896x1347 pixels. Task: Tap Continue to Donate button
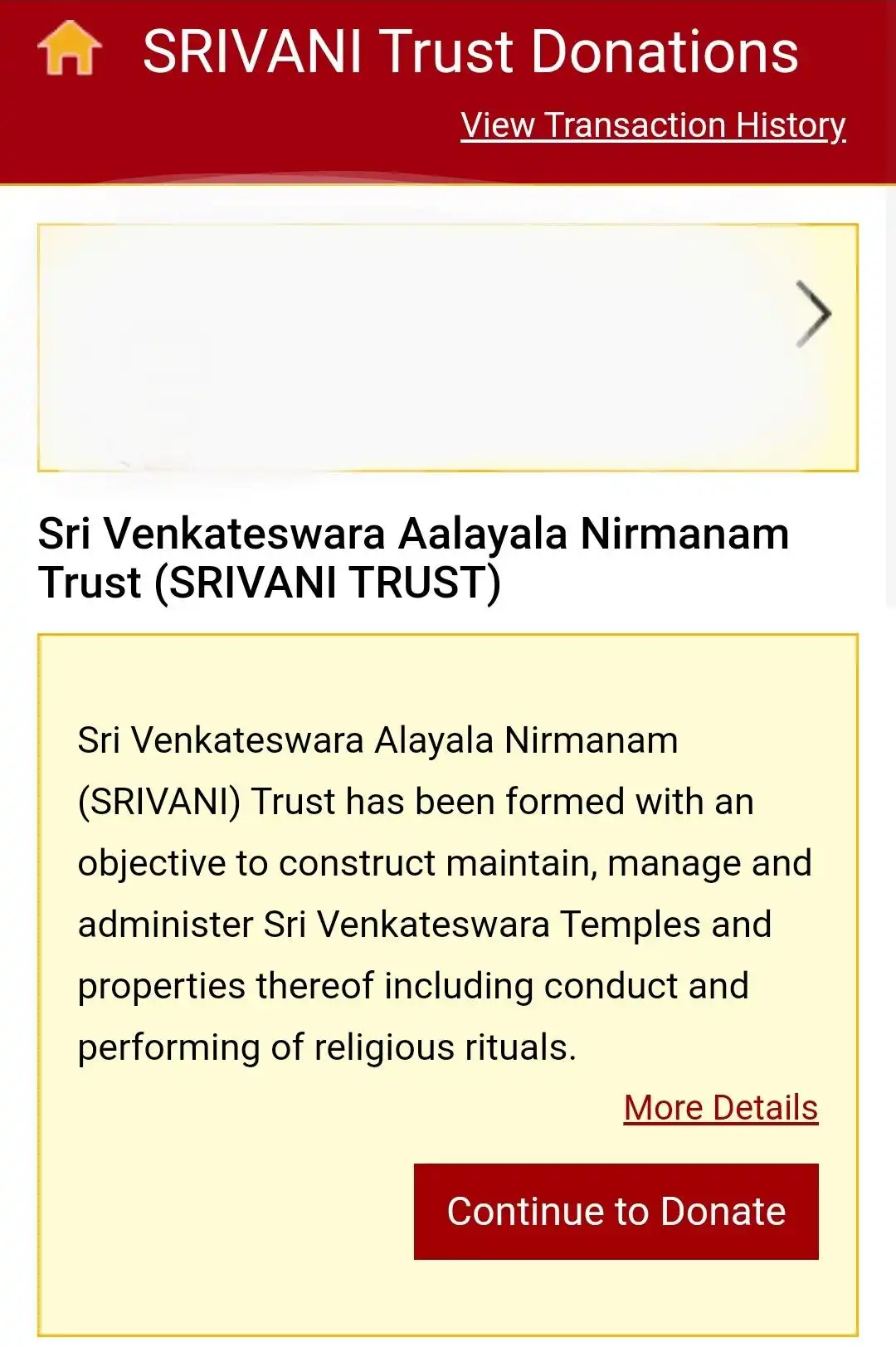click(x=616, y=1211)
